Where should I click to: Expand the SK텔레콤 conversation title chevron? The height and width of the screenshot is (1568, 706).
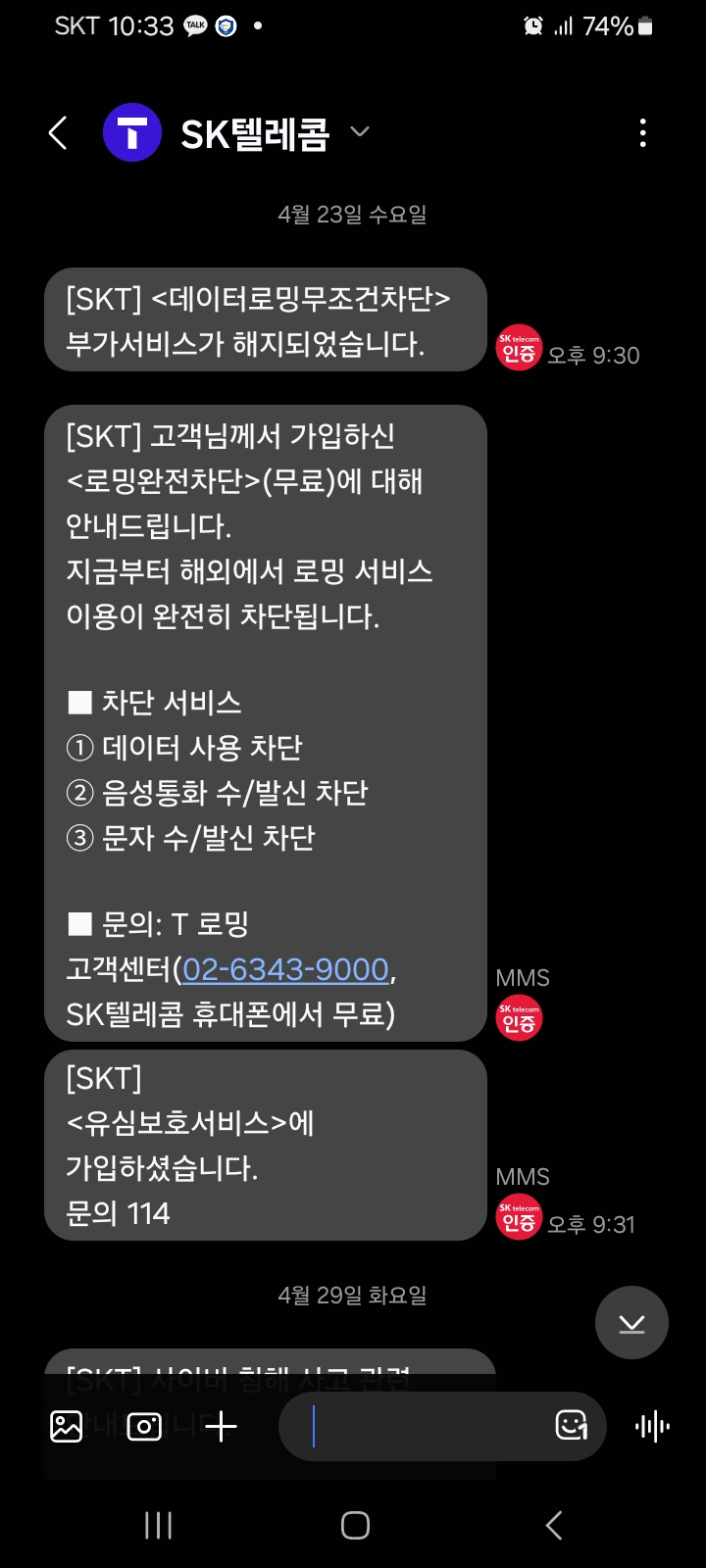359,131
